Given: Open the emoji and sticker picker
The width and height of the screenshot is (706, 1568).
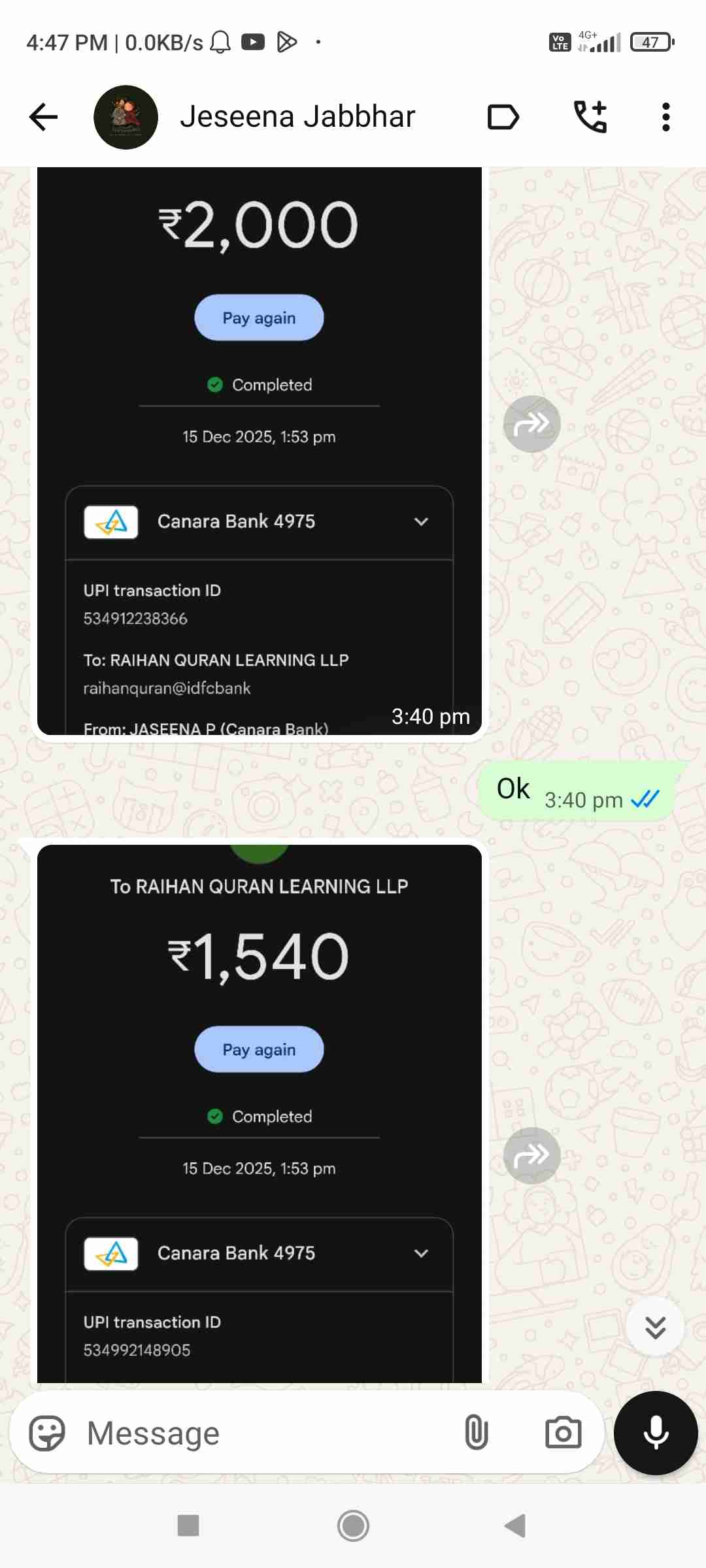Looking at the screenshot, I should click(x=47, y=1433).
